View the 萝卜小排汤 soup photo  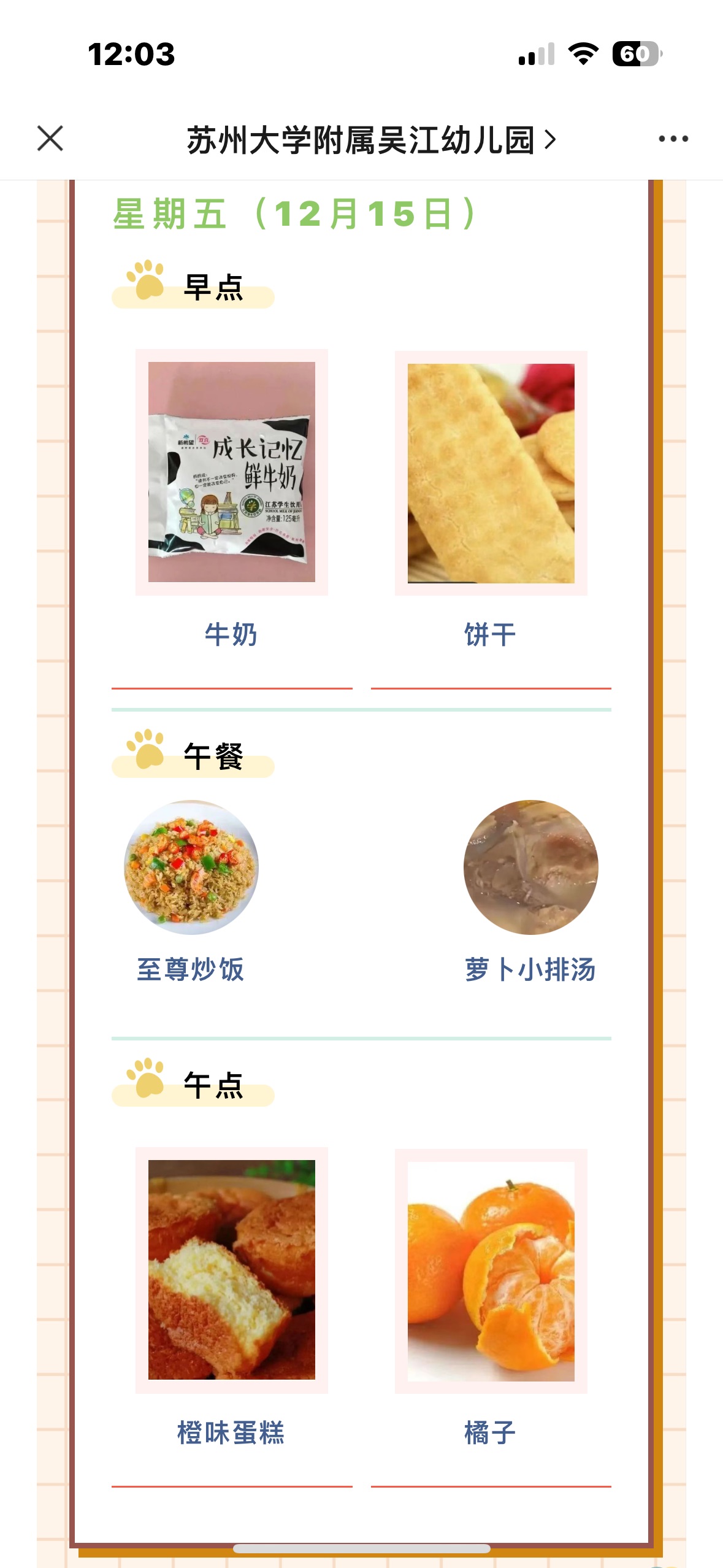[530, 867]
